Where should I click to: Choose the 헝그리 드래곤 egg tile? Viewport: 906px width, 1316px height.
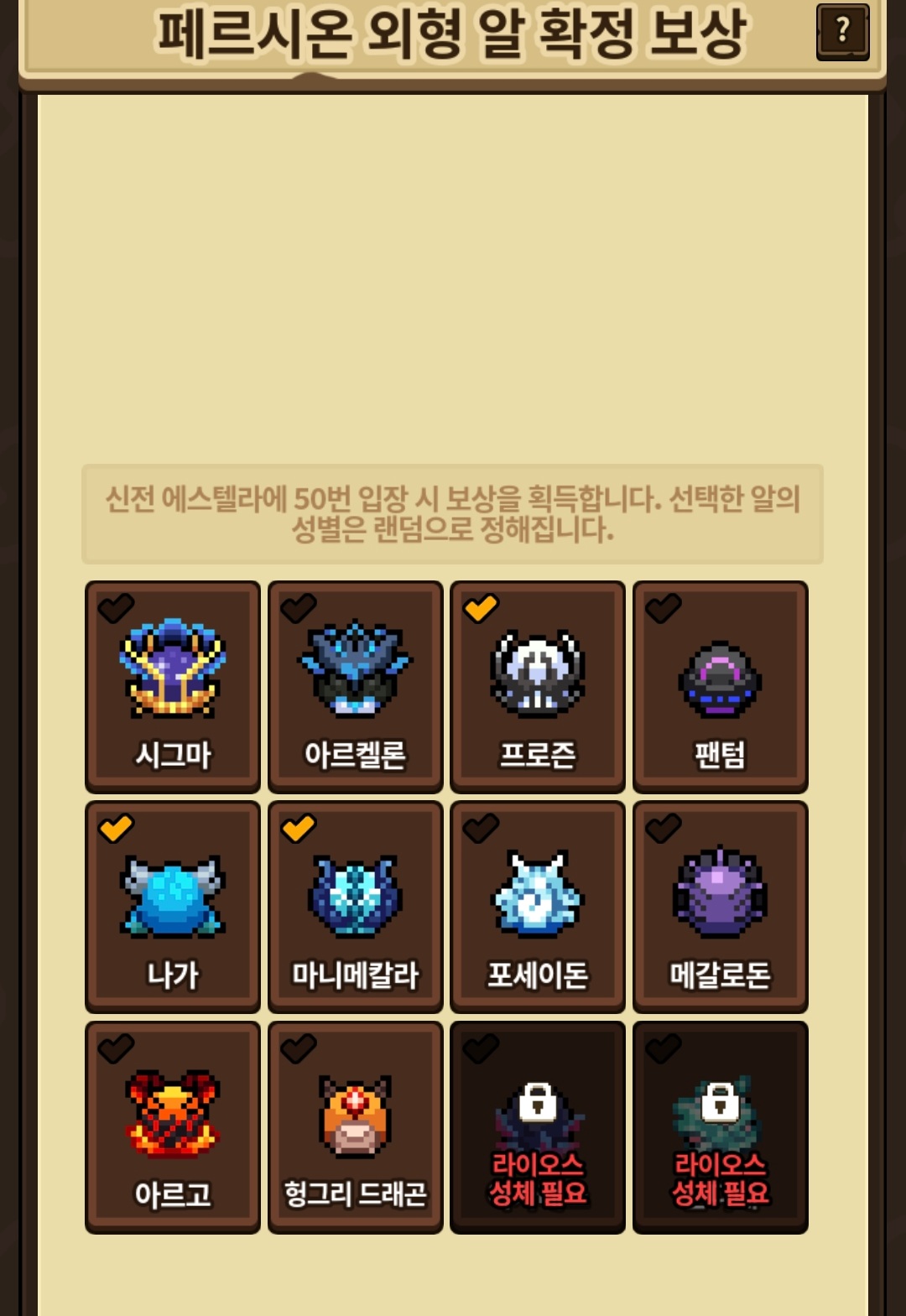pos(356,1127)
